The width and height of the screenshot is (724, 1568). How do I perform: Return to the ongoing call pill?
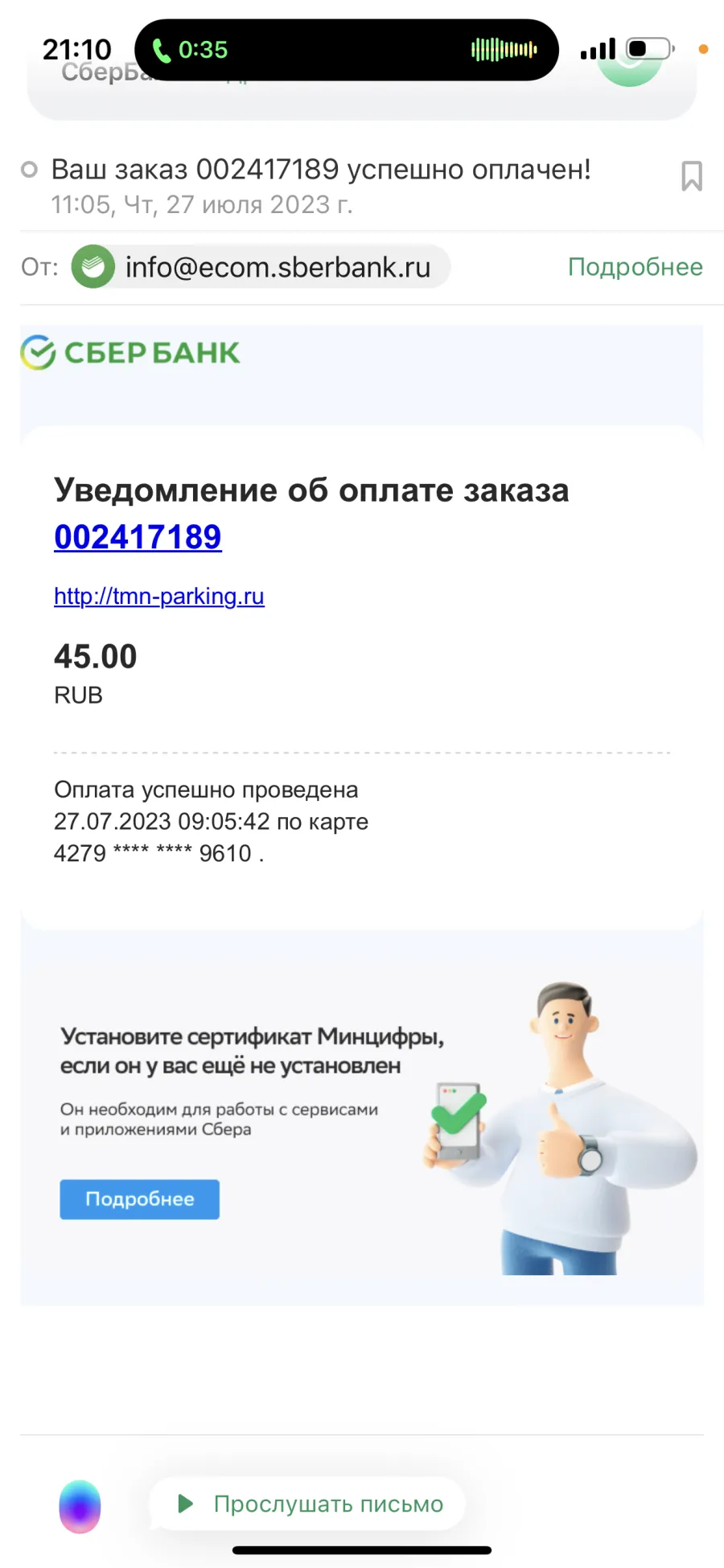(x=347, y=50)
